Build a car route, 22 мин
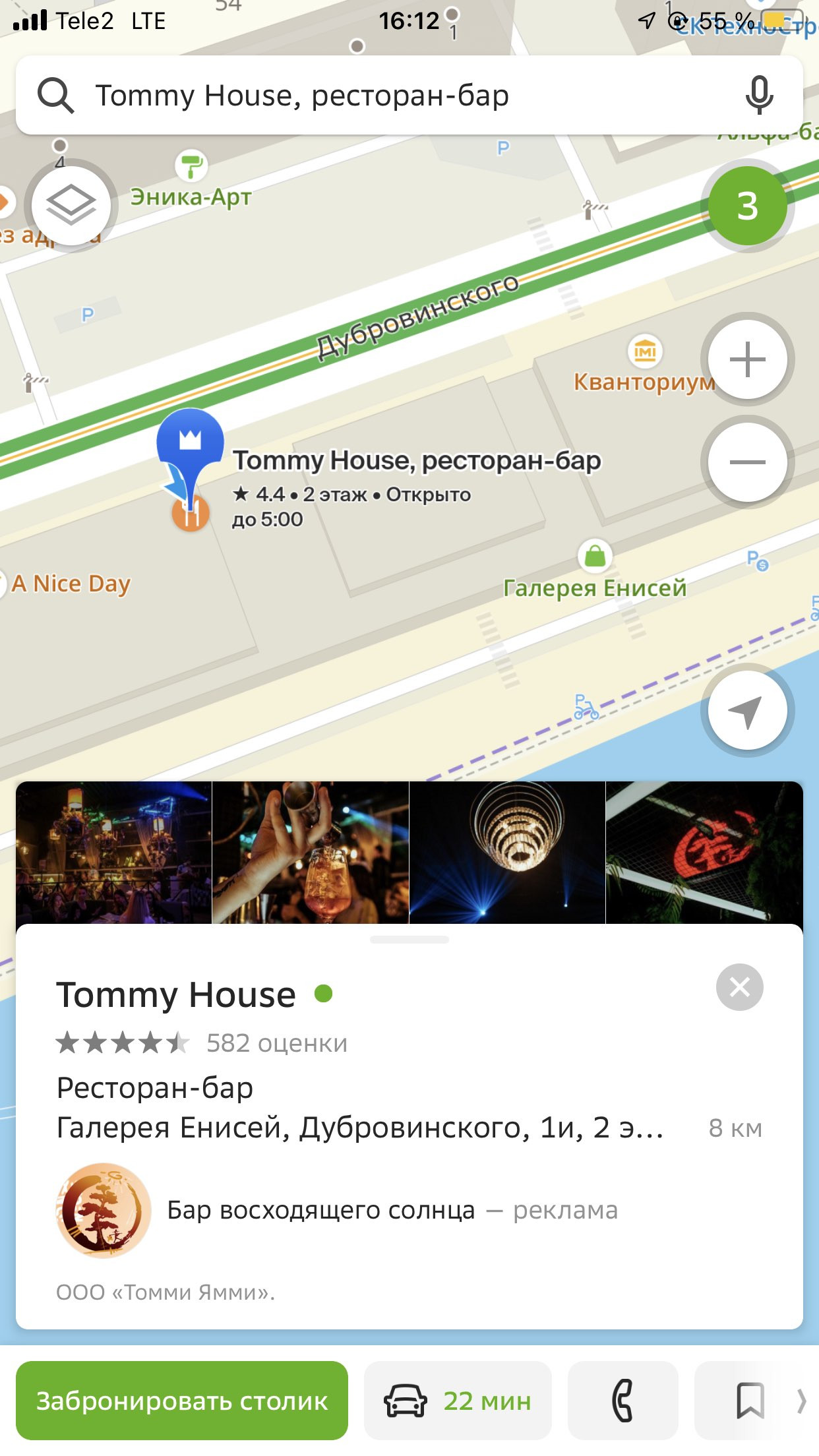819x1456 pixels. pos(458,1401)
